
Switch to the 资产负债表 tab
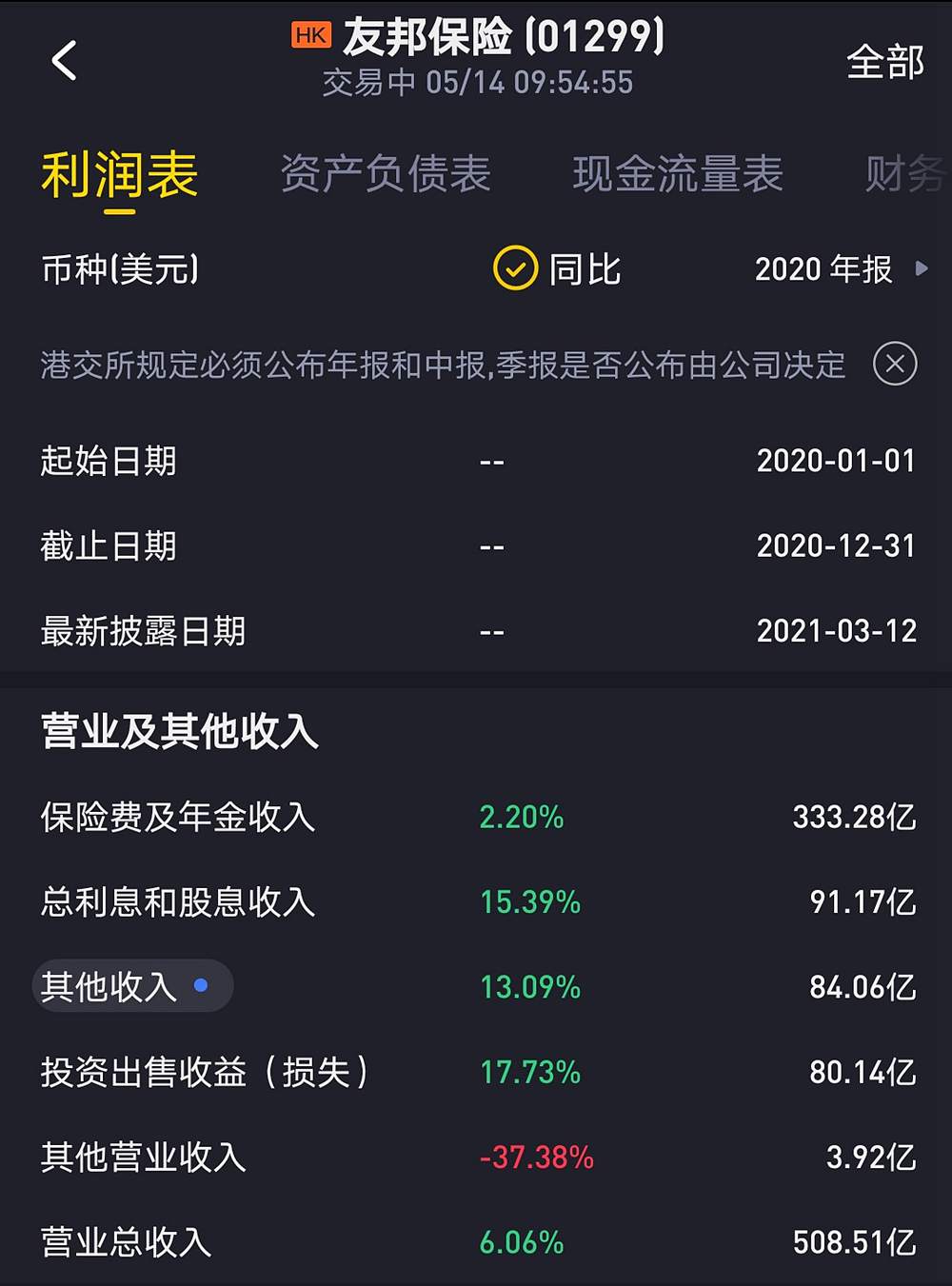(387, 174)
